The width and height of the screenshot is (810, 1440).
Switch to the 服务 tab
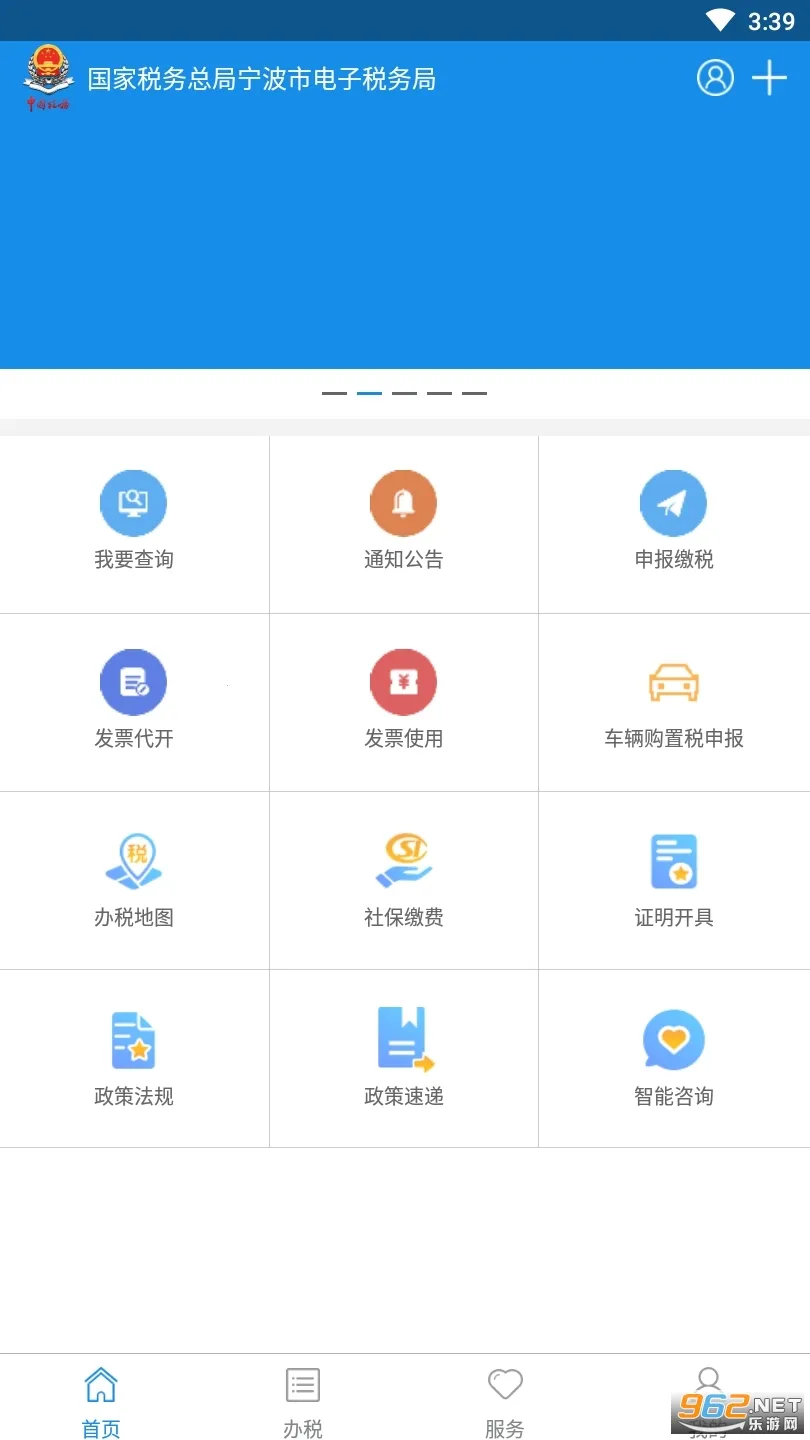tap(505, 1400)
